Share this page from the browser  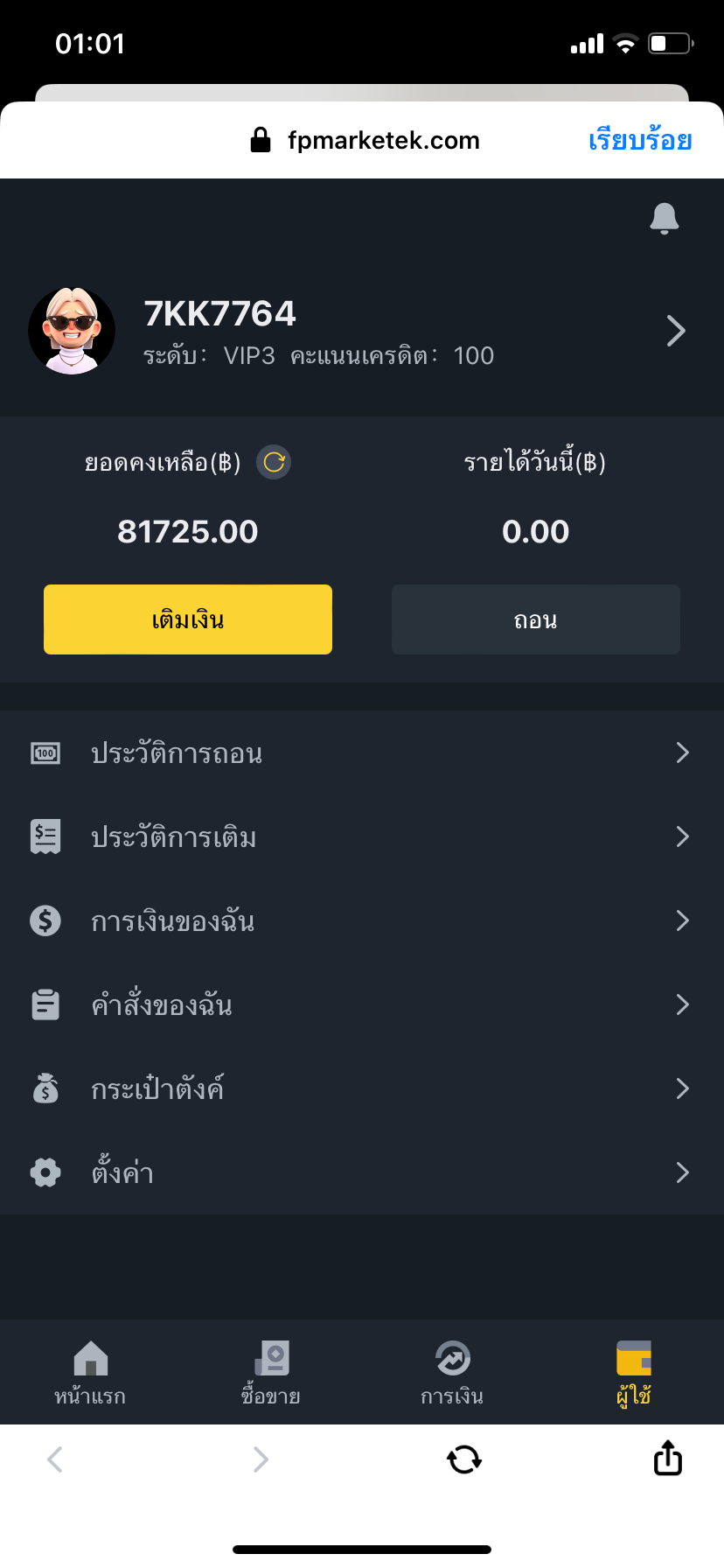tap(668, 1458)
